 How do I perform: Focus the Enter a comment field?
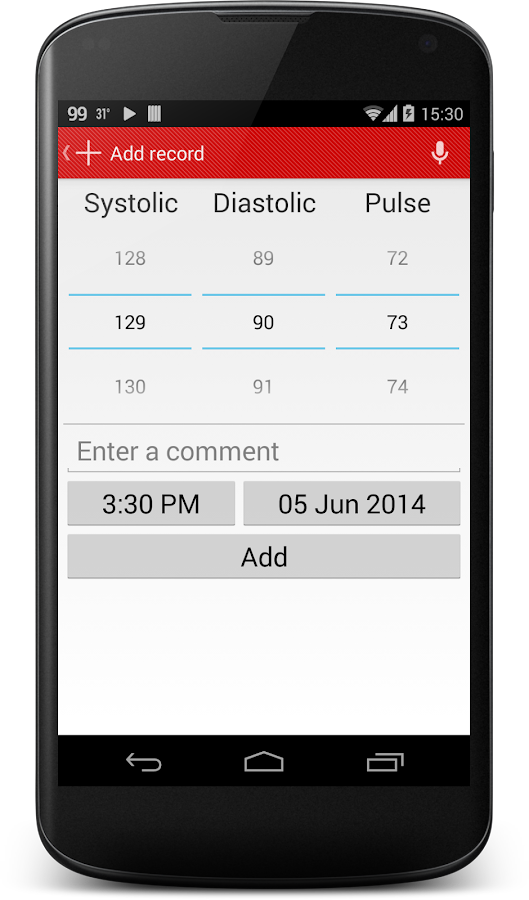tap(264, 452)
